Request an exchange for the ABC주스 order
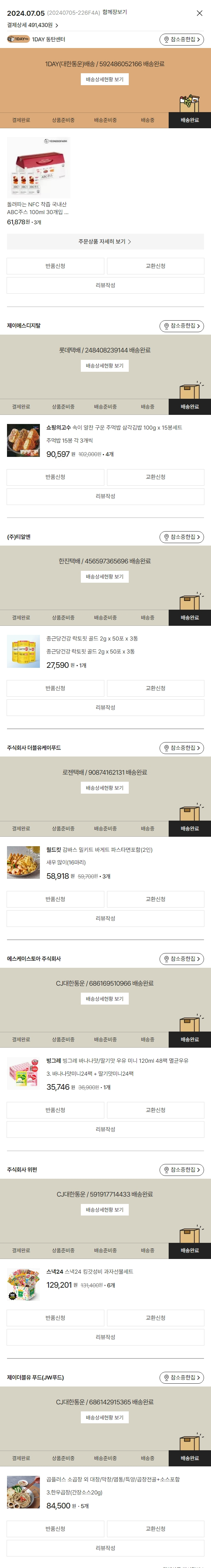This screenshot has height=1568, width=211. pyautogui.click(x=155, y=266)
